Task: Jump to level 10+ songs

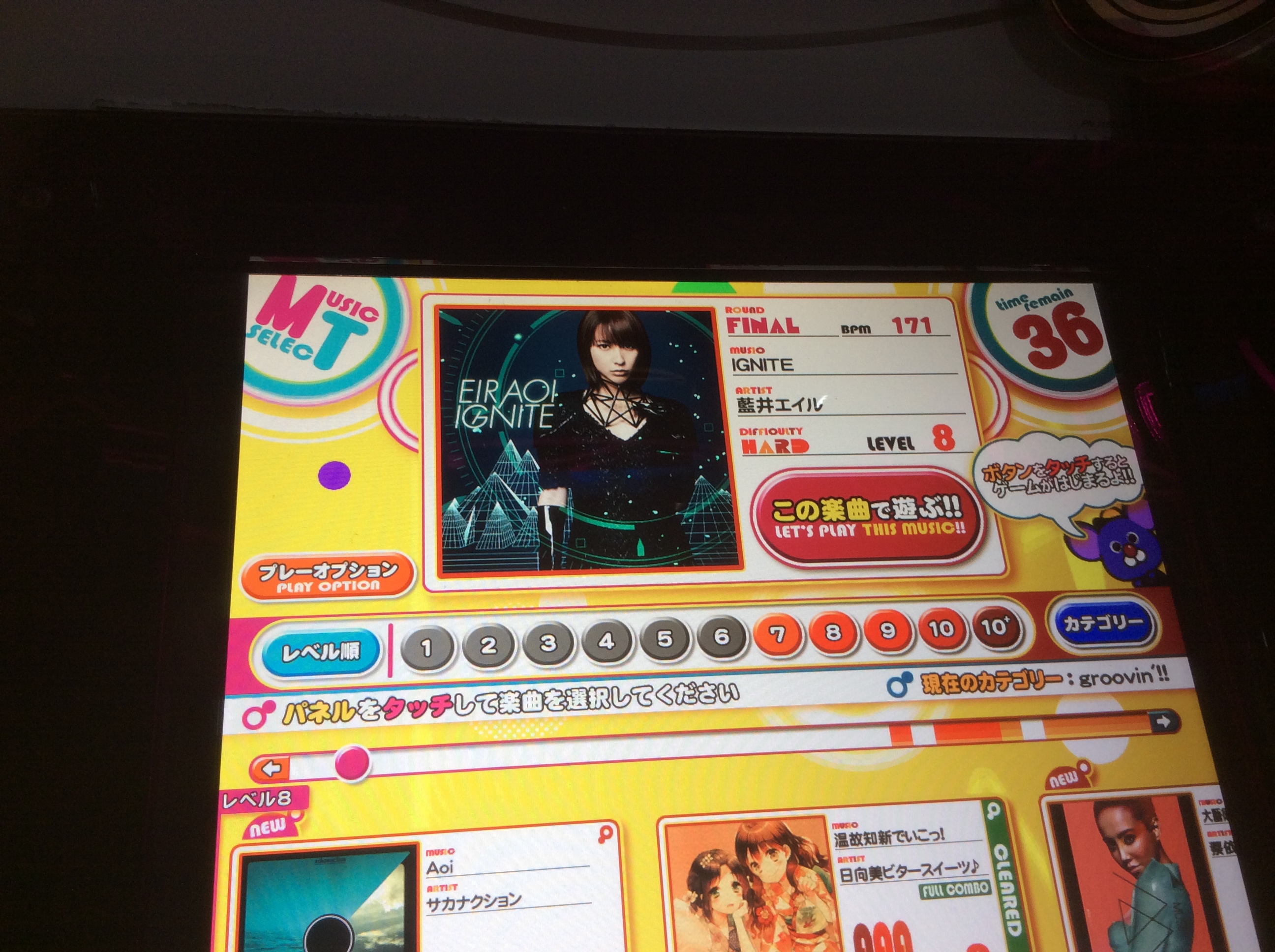Action: pyautogui.click(x=995, y=626)
